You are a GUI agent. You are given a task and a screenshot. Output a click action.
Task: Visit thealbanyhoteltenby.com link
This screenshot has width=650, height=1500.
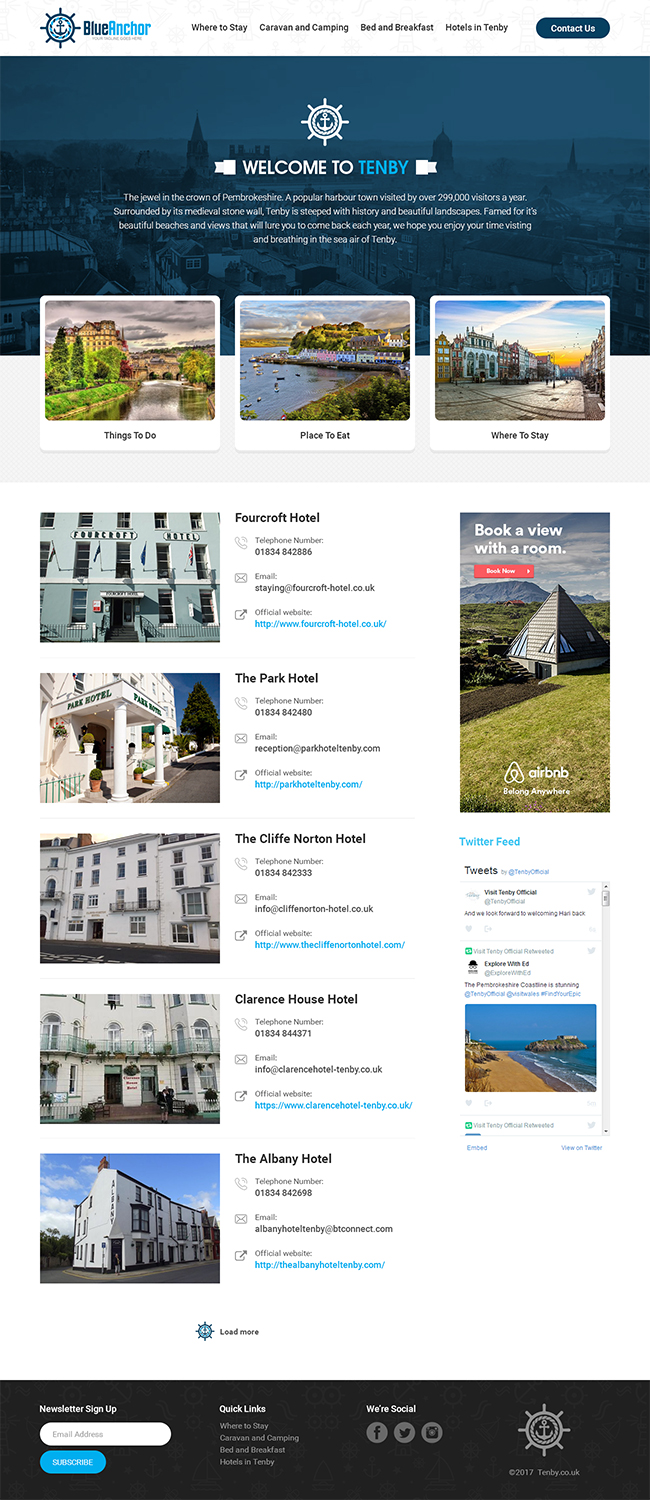tap(319, 1265)
